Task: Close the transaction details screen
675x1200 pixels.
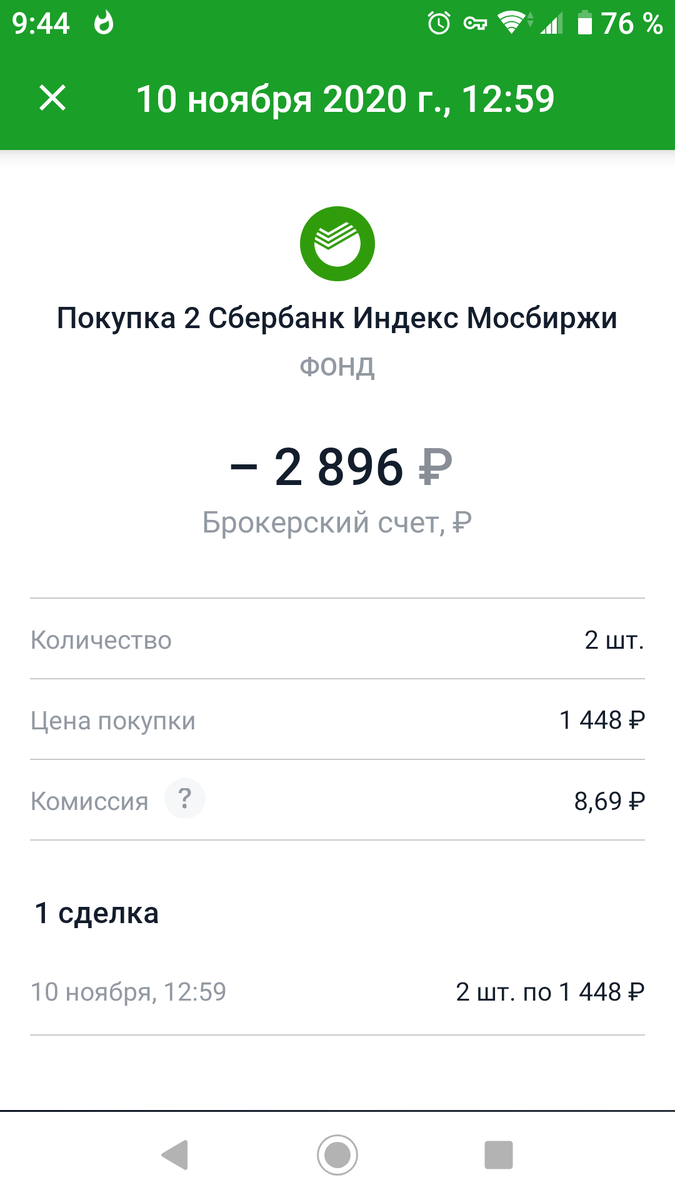Action: [52, 98]
